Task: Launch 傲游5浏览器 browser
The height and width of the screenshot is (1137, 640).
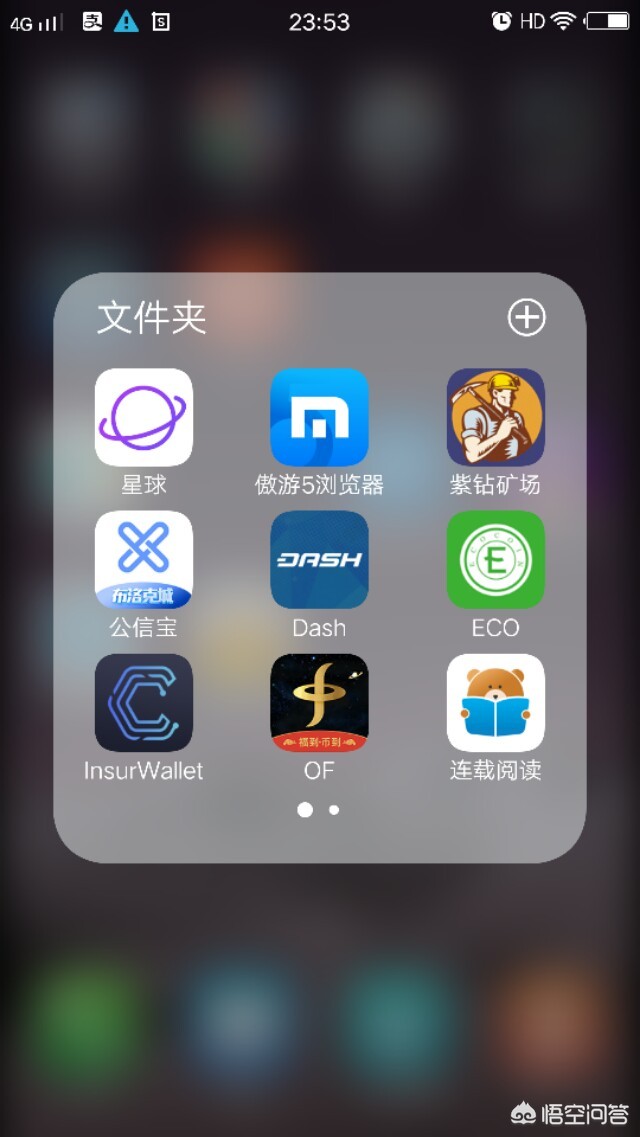Action: tap(319, 417)
